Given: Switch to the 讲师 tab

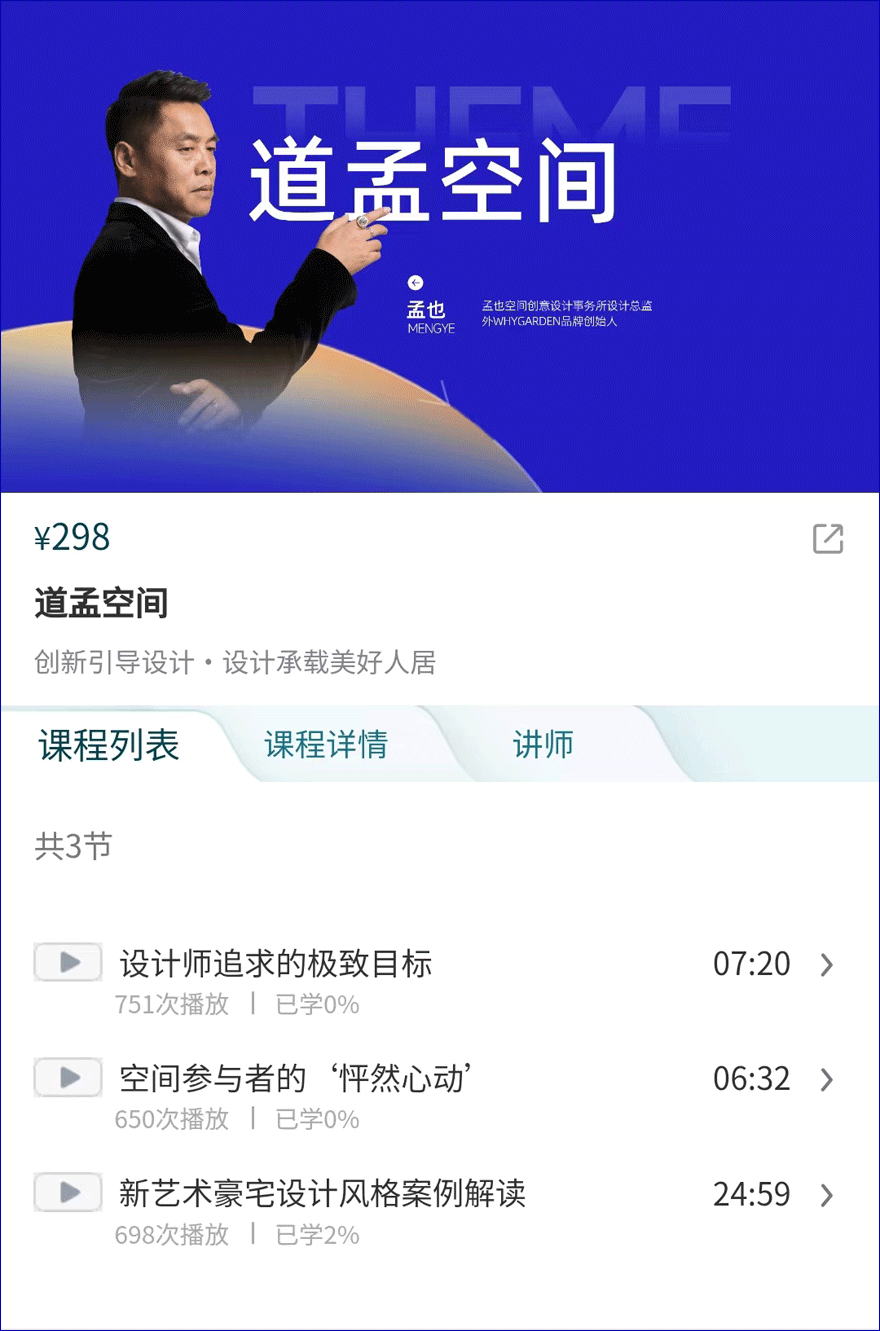Looking at the screenshot, I should [543, 745].
